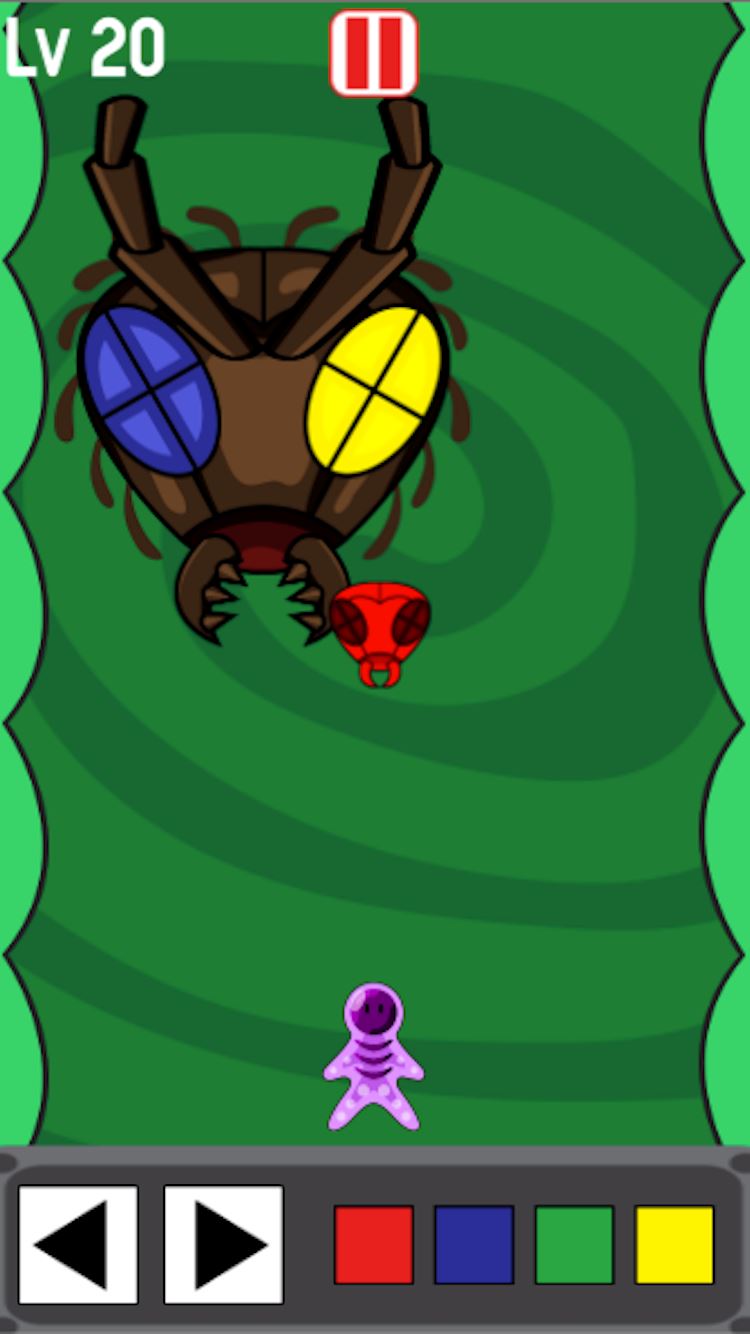The width and height of the screenshot is (750, 1334).
Task: Select the blue color square
Action: pyautogui.click(x=474, y=1245)
